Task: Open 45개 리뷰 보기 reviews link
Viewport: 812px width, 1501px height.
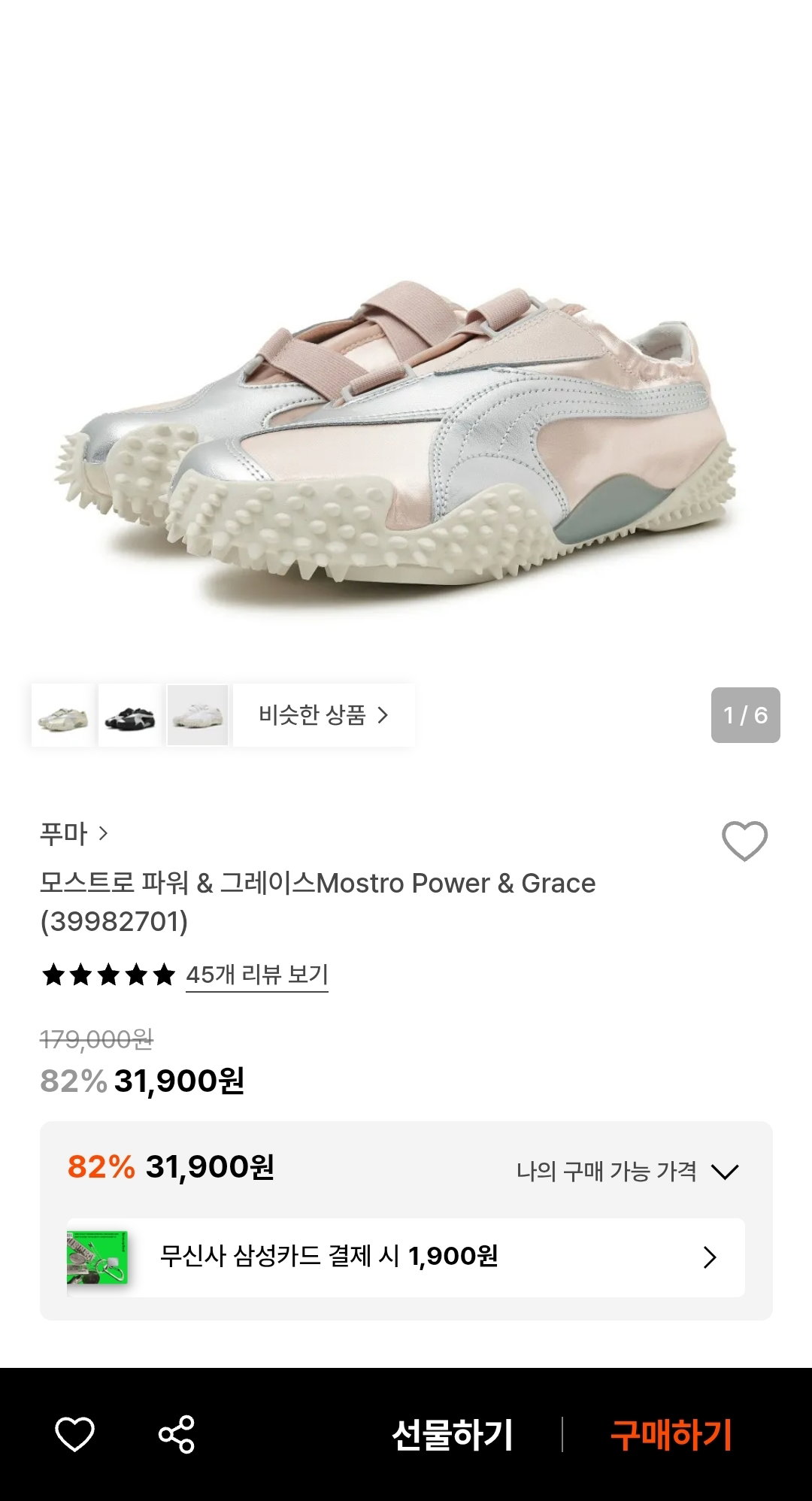Action: [257, 975]
